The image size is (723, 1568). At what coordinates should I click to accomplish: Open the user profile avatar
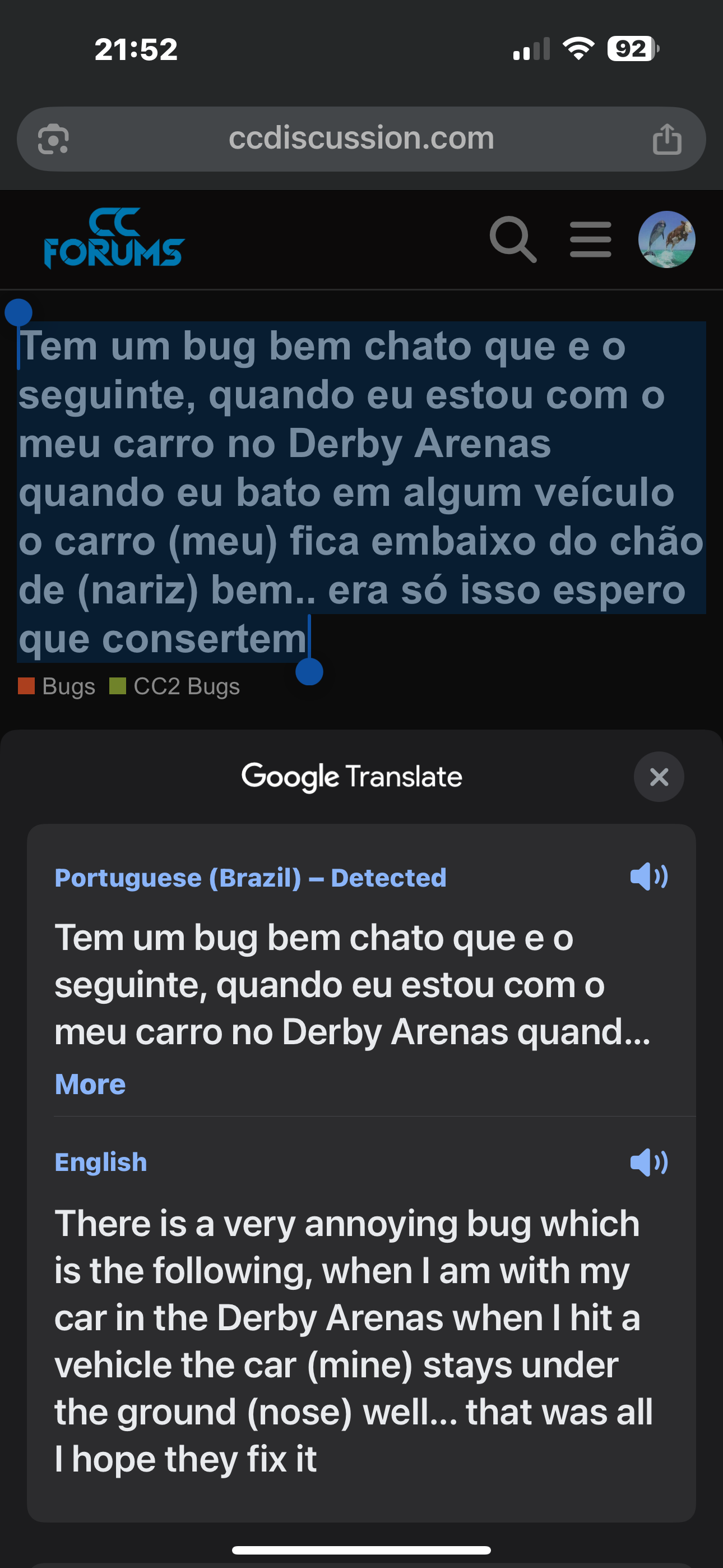666,240
